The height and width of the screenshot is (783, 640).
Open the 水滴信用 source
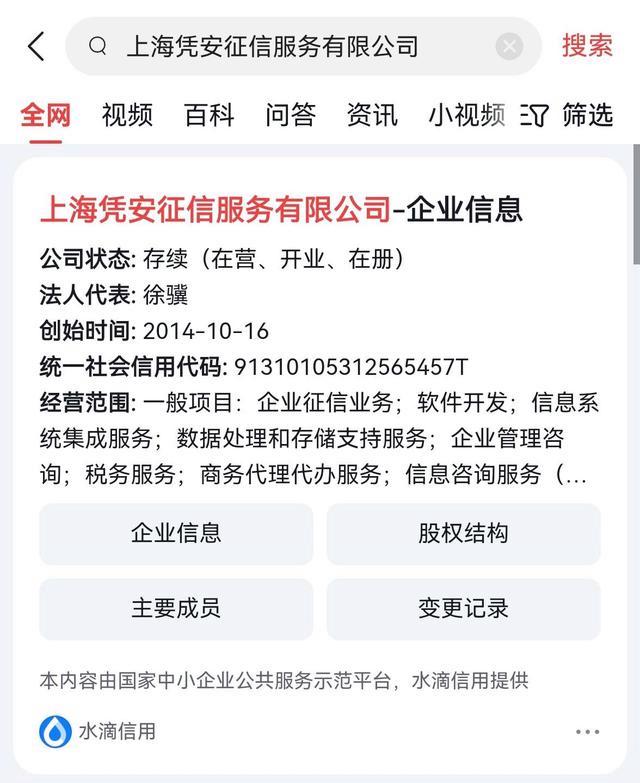click(98, 732)
